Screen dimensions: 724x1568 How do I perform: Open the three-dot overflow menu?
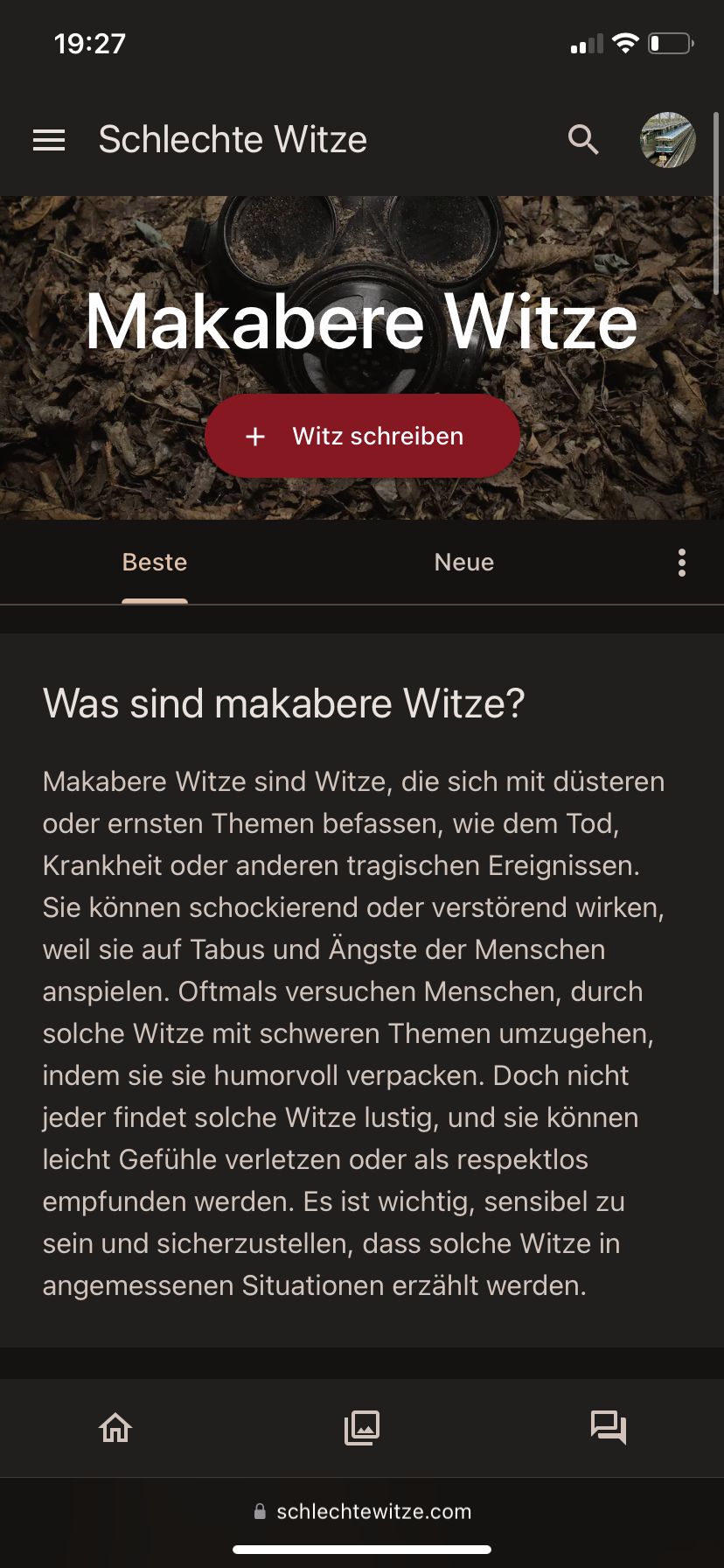(x=682, y=563)
